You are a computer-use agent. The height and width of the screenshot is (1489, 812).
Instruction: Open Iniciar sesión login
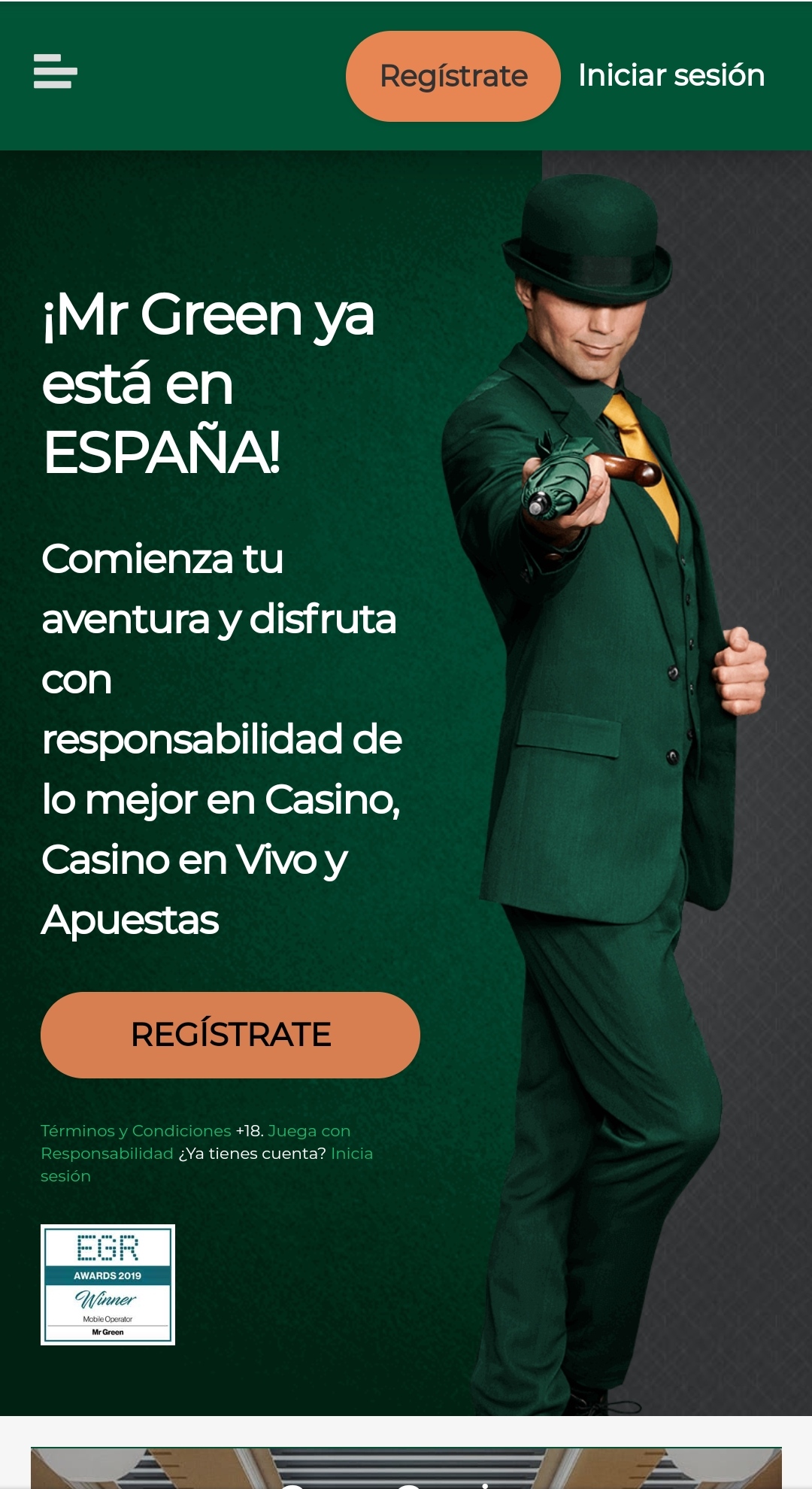pos(671,75)
